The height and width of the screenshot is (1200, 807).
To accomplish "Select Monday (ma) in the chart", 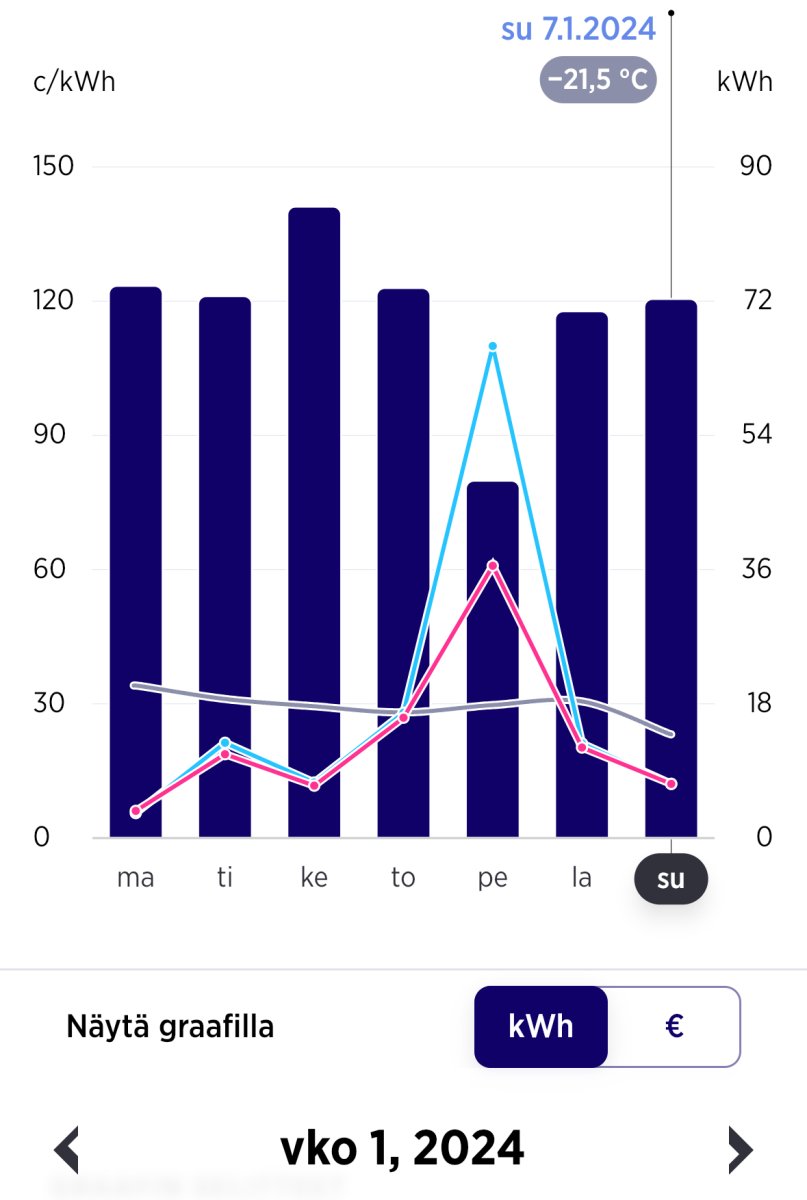I will pos(135,878).
